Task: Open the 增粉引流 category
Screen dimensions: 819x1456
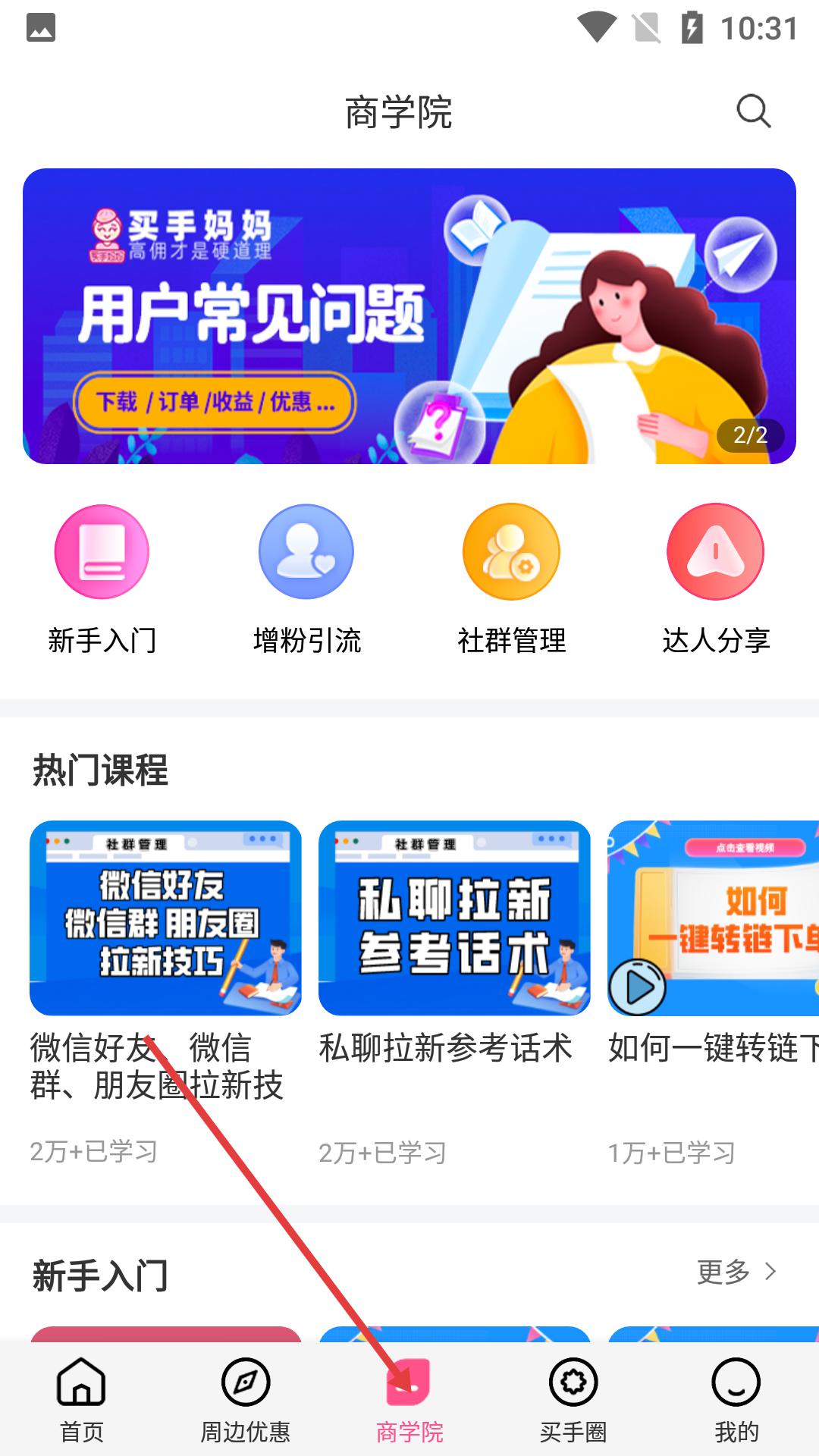Action: point(306,579)
